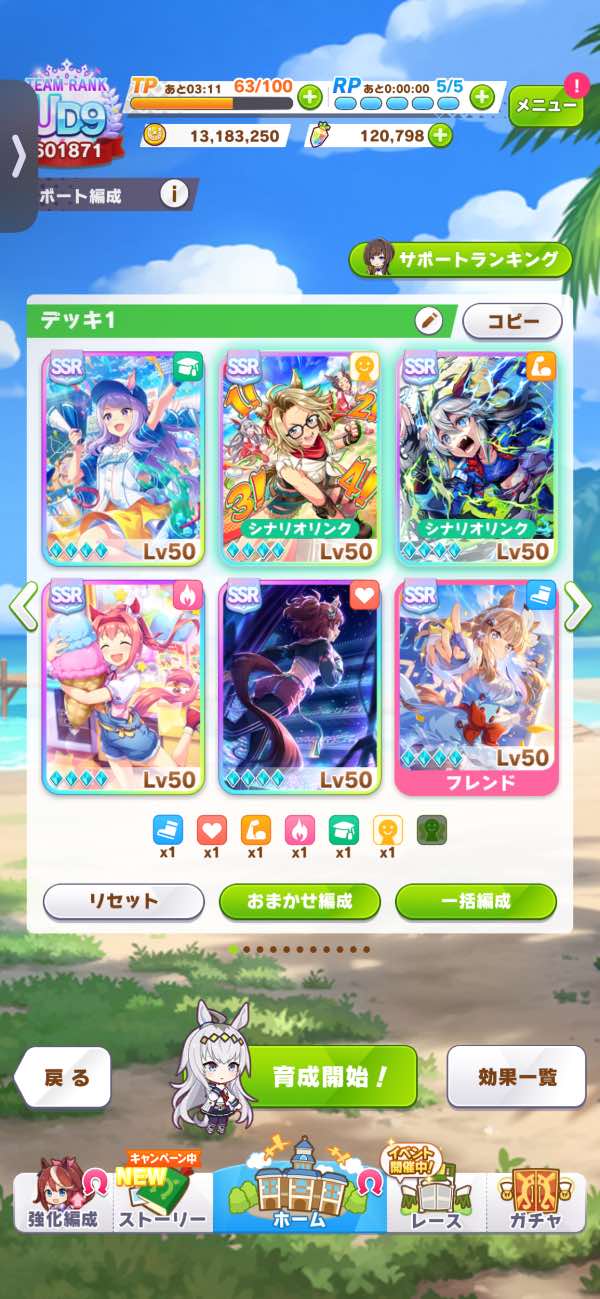The height and width of the screenshot is (1299, 600).
Task: Go back with the 戻る button
Action: pos(65,1077)
